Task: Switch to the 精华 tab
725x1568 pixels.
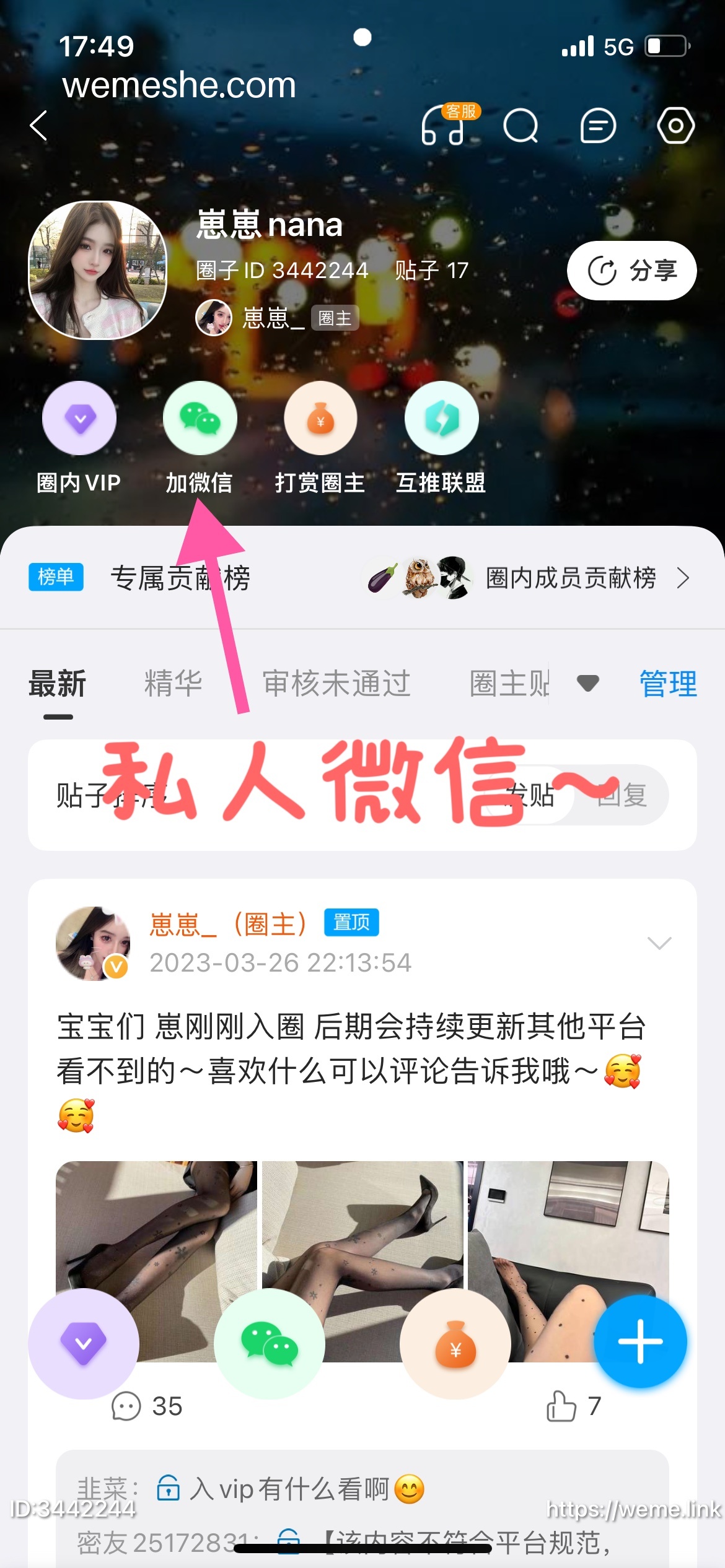Action: click(174, 684)
